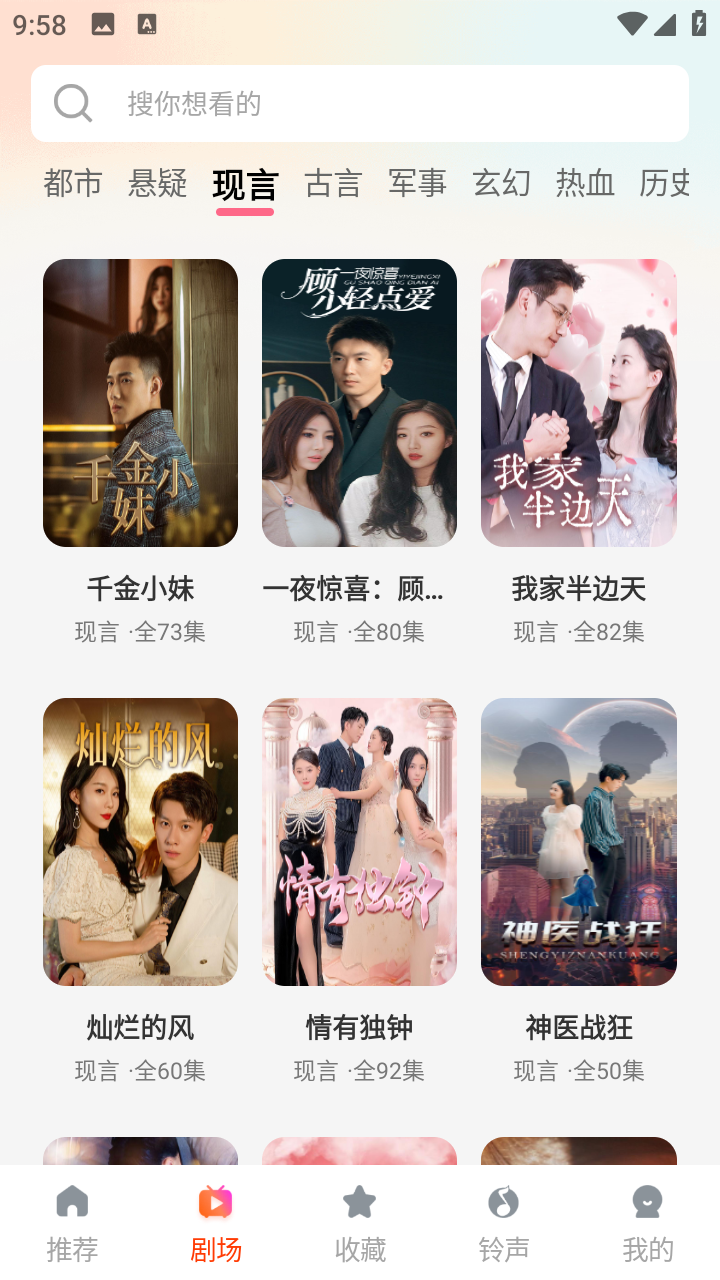Switch to the 古言 category tab
The height and width of the screenshot is (1280, 720).
tap(333, 183)
